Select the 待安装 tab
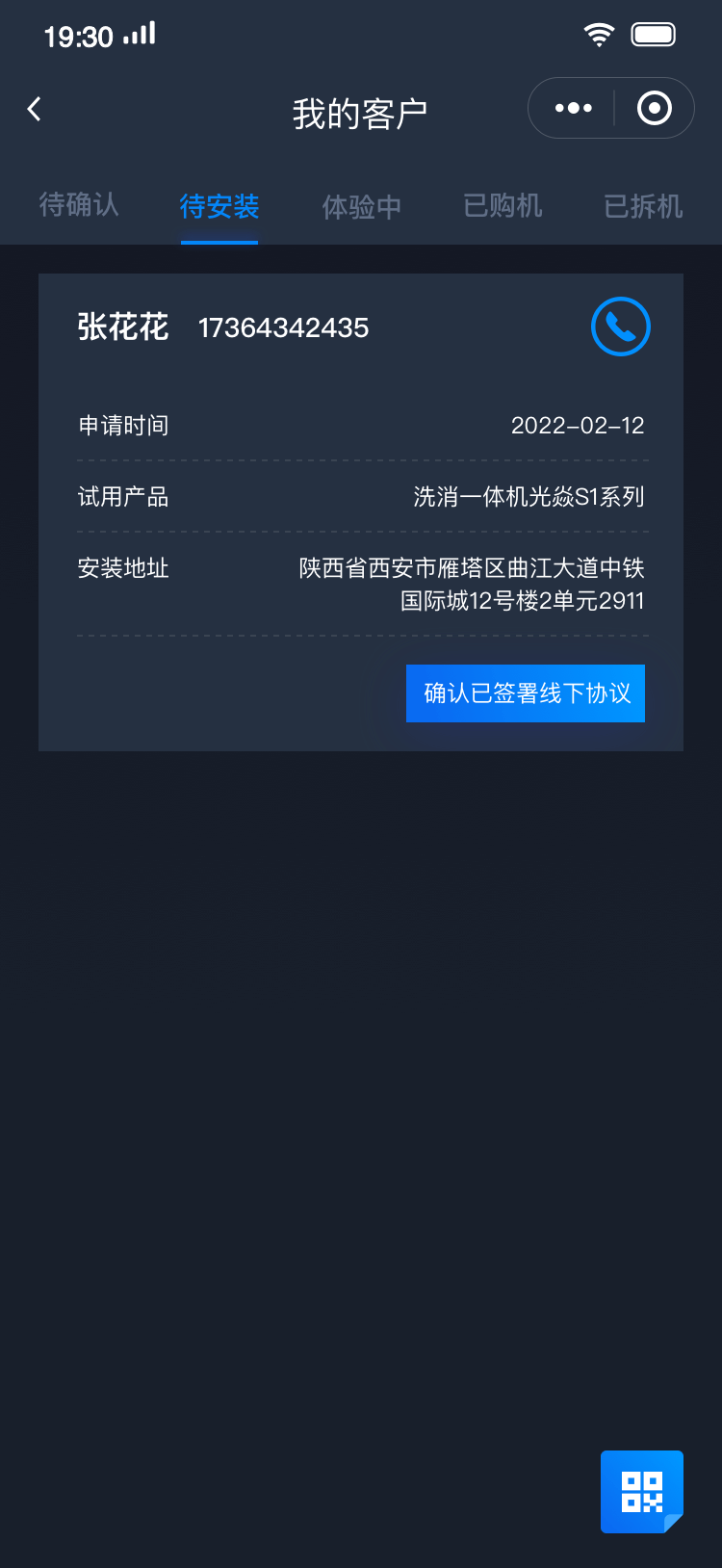722x1568 pixels. (x=219, y=206)
